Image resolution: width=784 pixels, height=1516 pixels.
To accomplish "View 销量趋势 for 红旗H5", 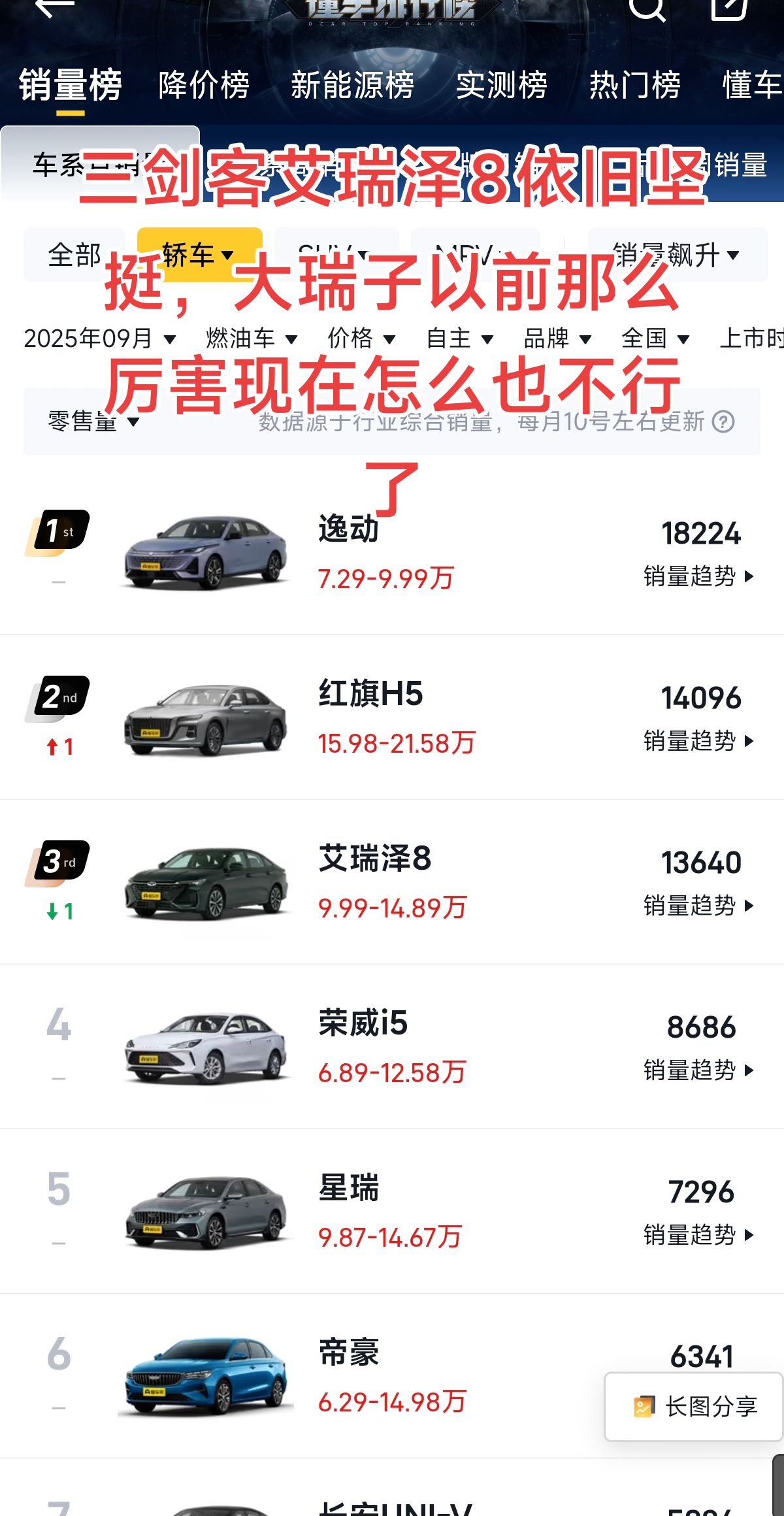I will coord(698,741).
